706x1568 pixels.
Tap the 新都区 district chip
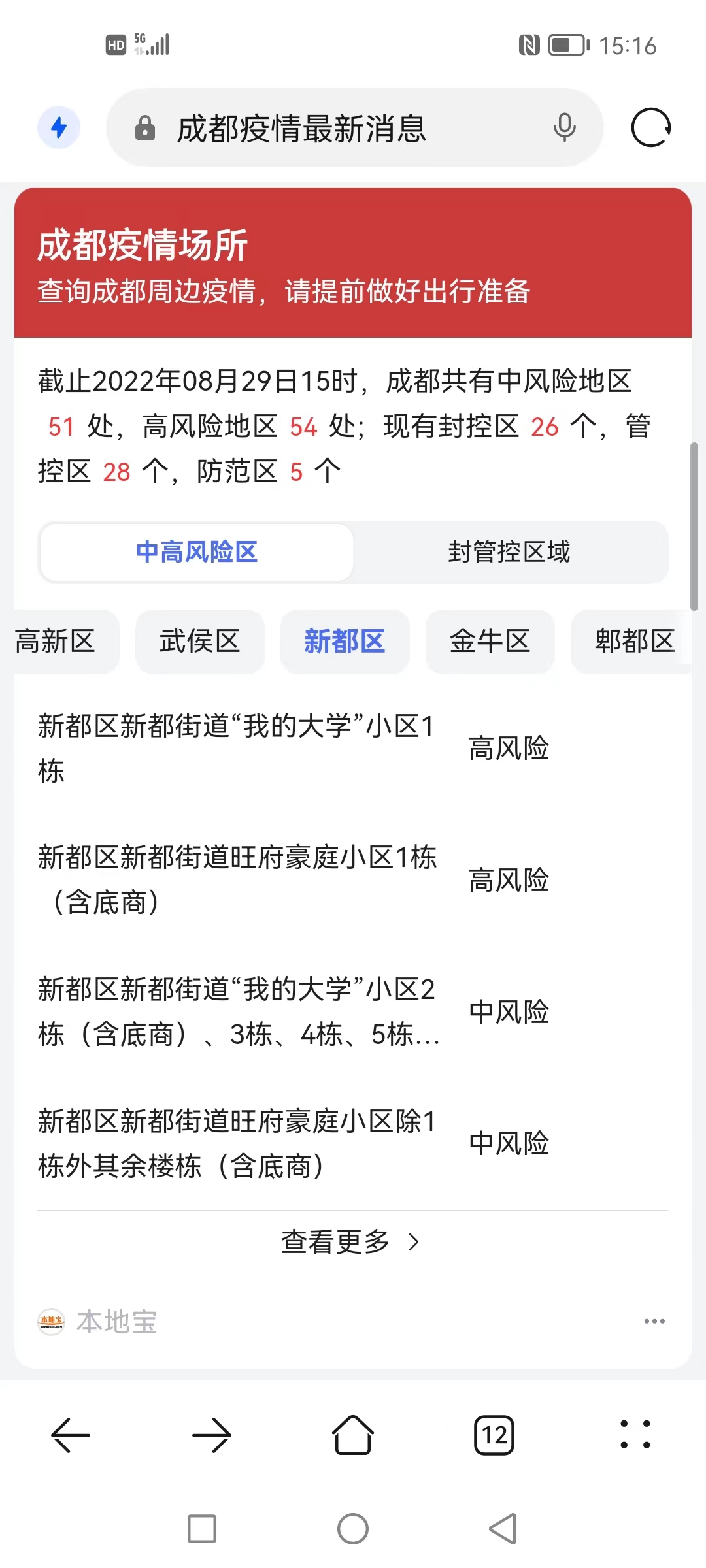coord(345,641)
